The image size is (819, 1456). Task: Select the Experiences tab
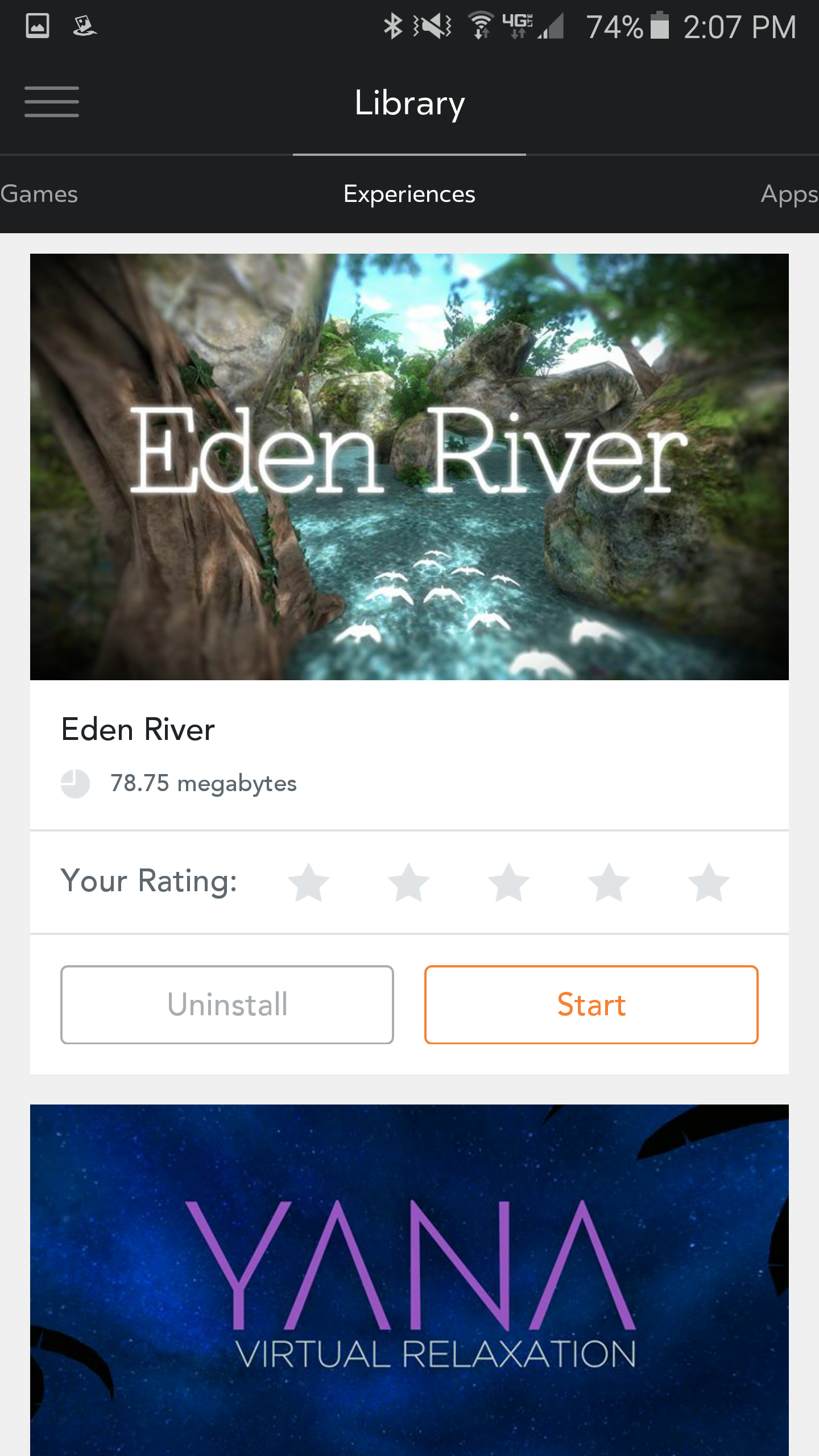tap(409, 195)
